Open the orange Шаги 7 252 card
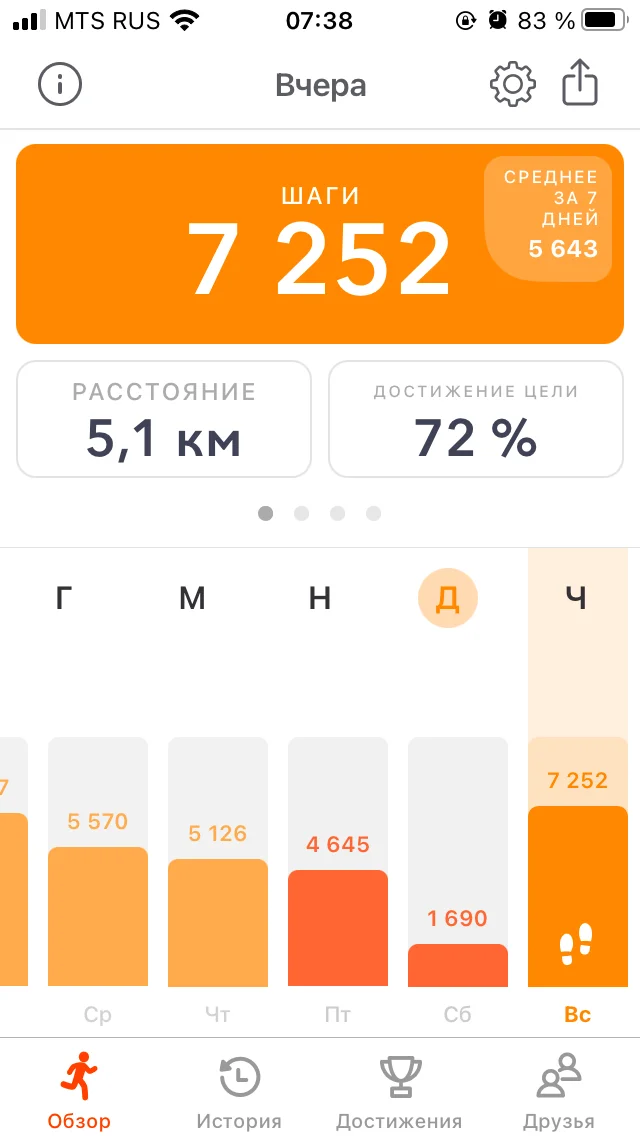This screenshot has height=1136, width=640. 320,244
